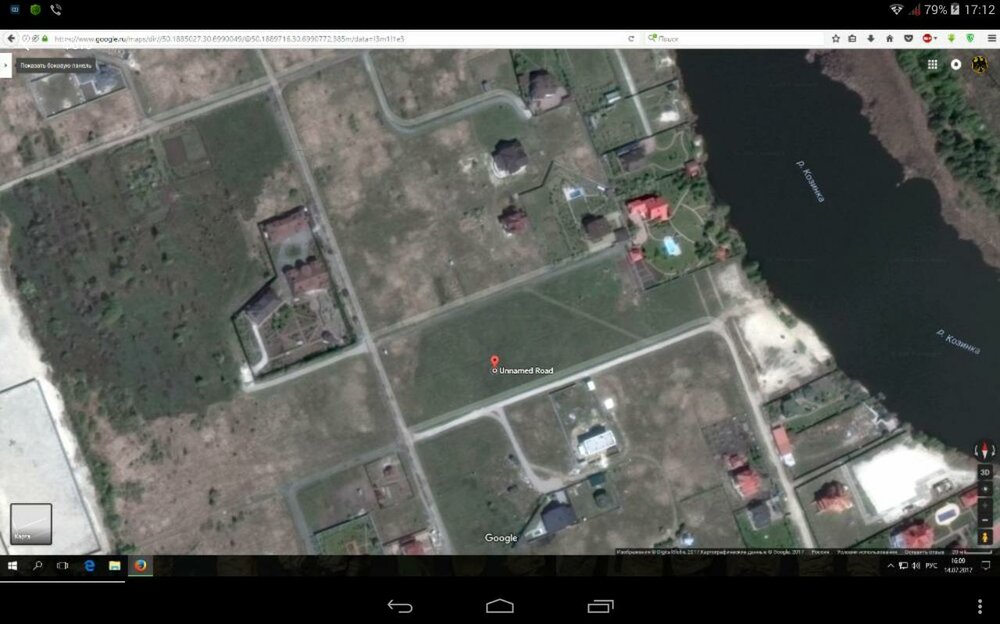Enable the 3D map view
The image size is (1000, 624).
(x=985, y=472)
